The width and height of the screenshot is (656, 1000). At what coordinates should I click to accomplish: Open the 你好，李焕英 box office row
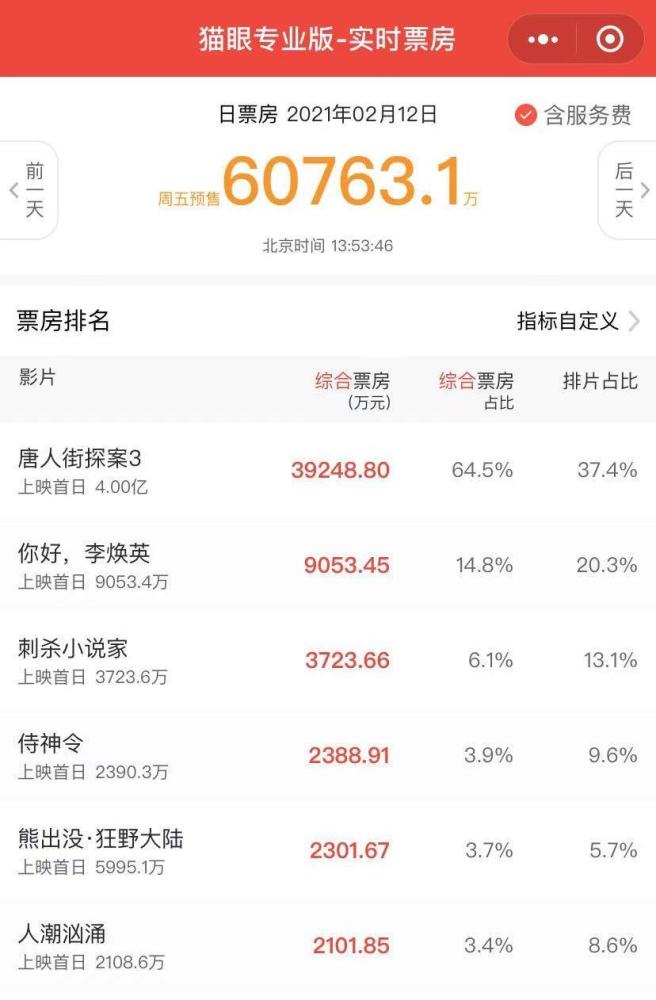328,565
